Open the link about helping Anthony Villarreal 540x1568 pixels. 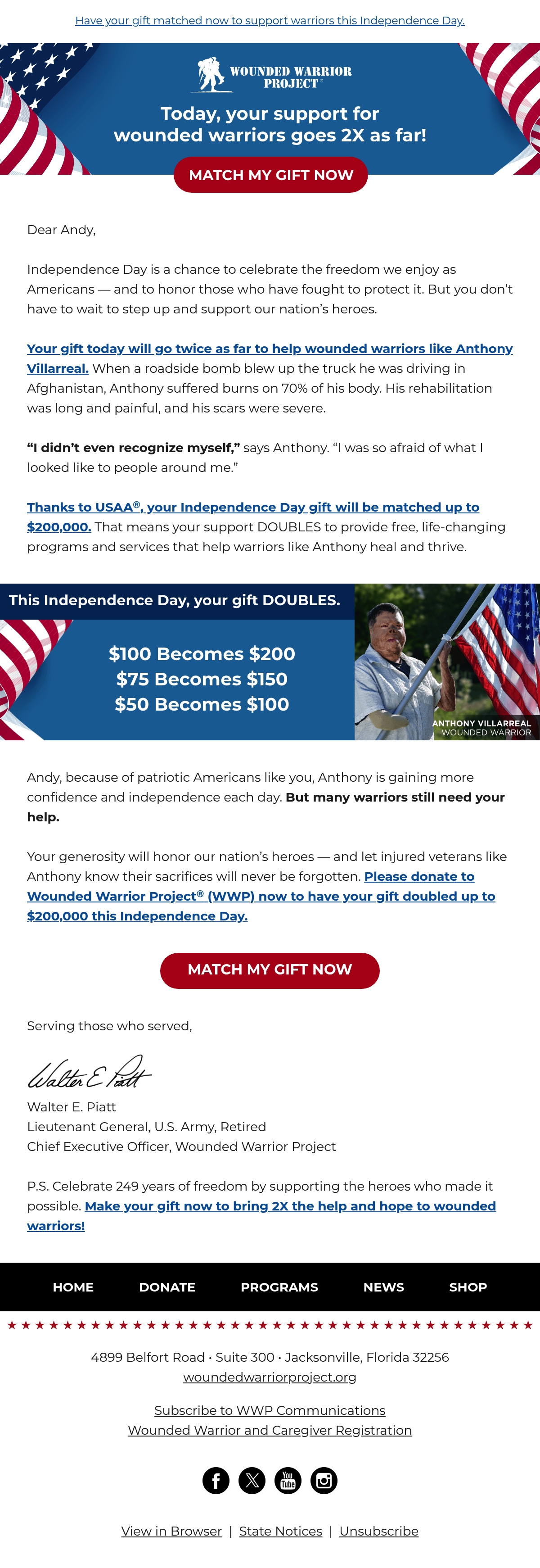pyautogui.click(x=270, y=358)
